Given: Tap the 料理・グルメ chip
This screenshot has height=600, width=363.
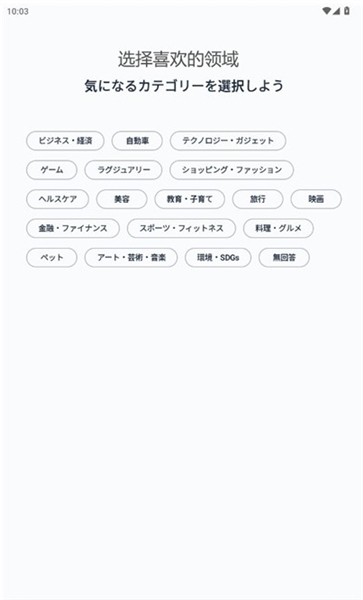Looking at the screenshot, I should [x=278, y=228].
